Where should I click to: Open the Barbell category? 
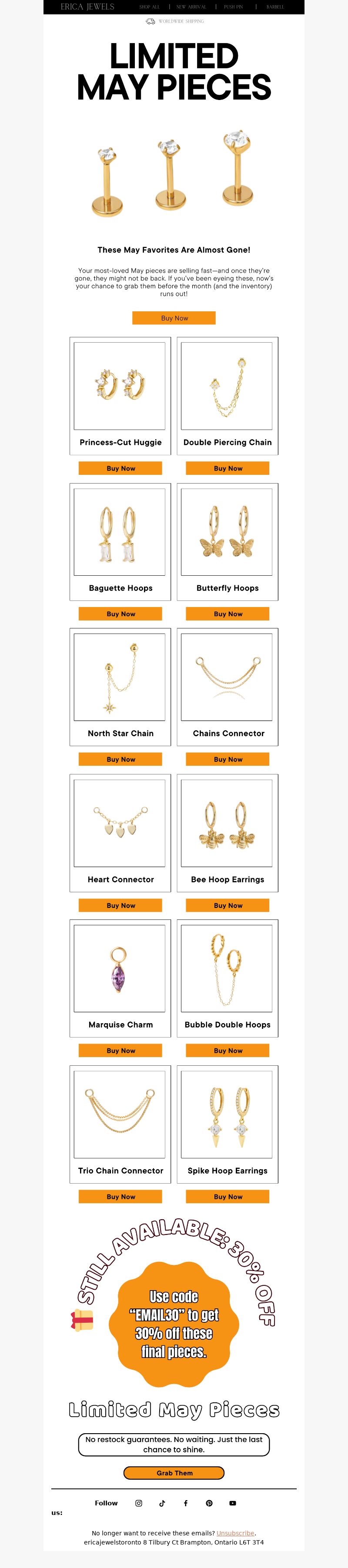pos(275,7)
